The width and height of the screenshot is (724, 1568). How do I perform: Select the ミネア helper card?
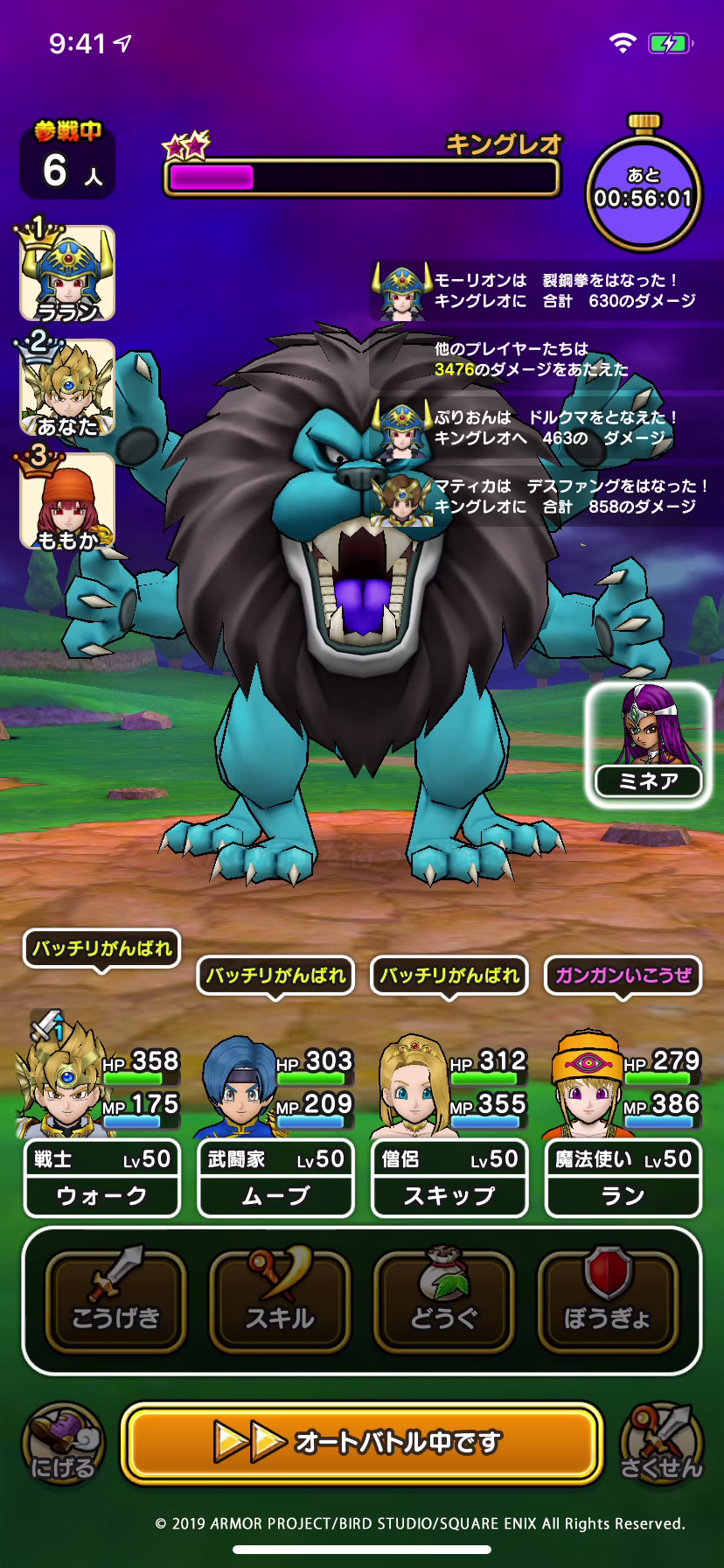tap(648, 744)
